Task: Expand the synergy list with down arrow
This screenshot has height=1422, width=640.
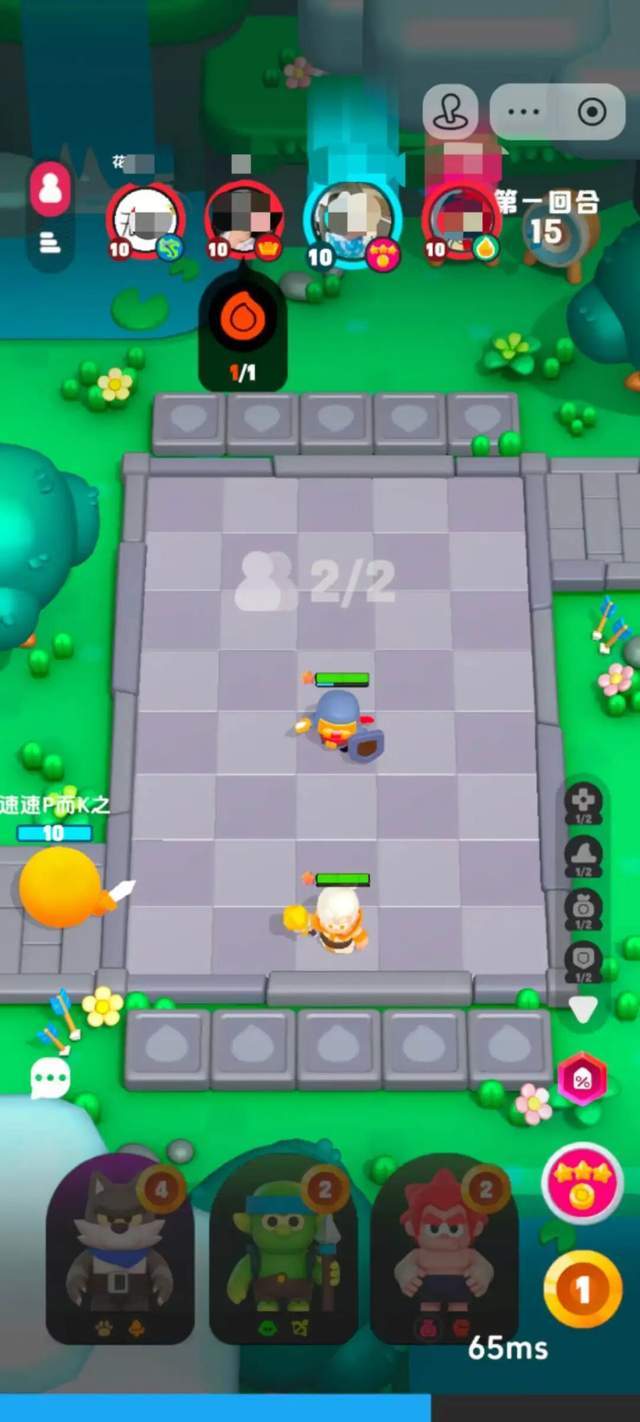Action: pos(583,1010)
